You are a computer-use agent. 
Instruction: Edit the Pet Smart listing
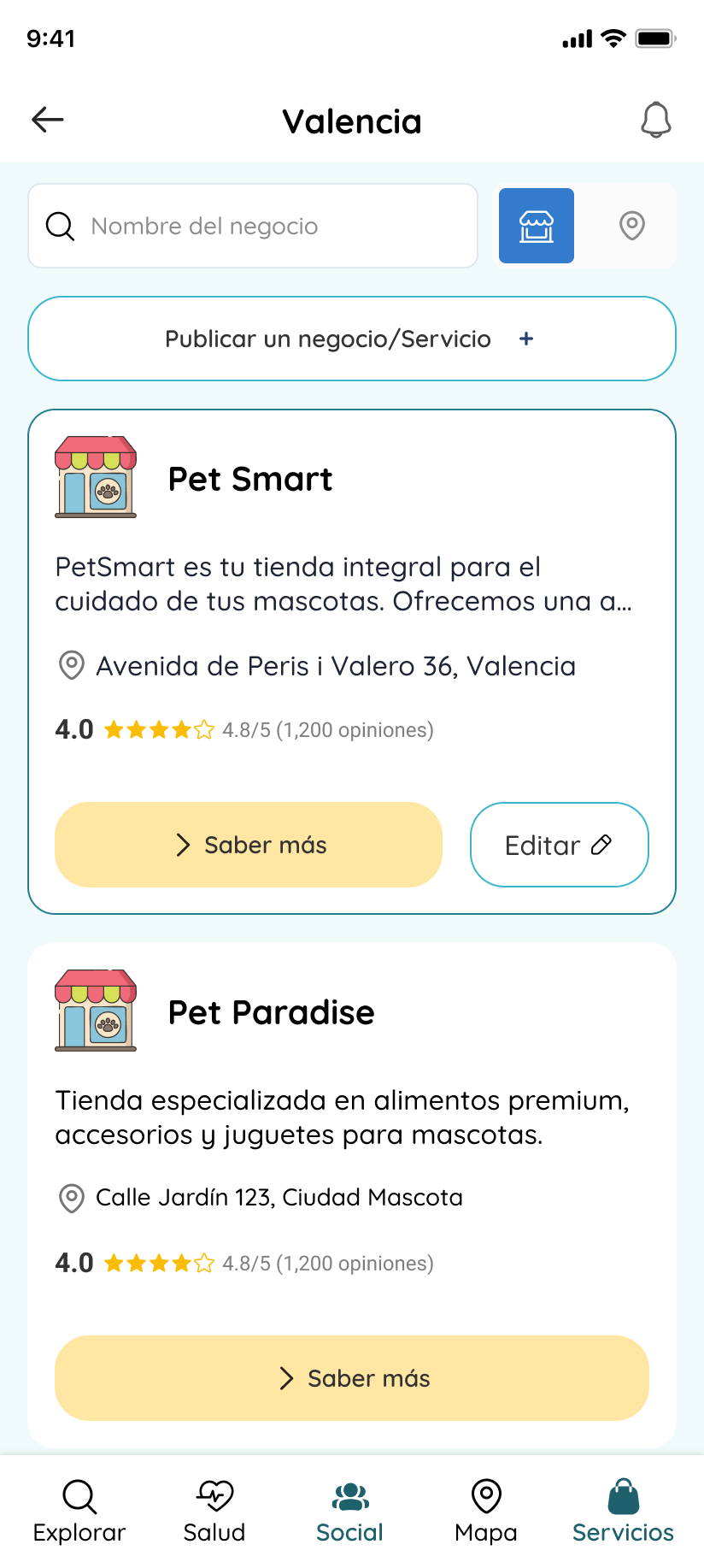pyautogui.click(x=559, y=845)
